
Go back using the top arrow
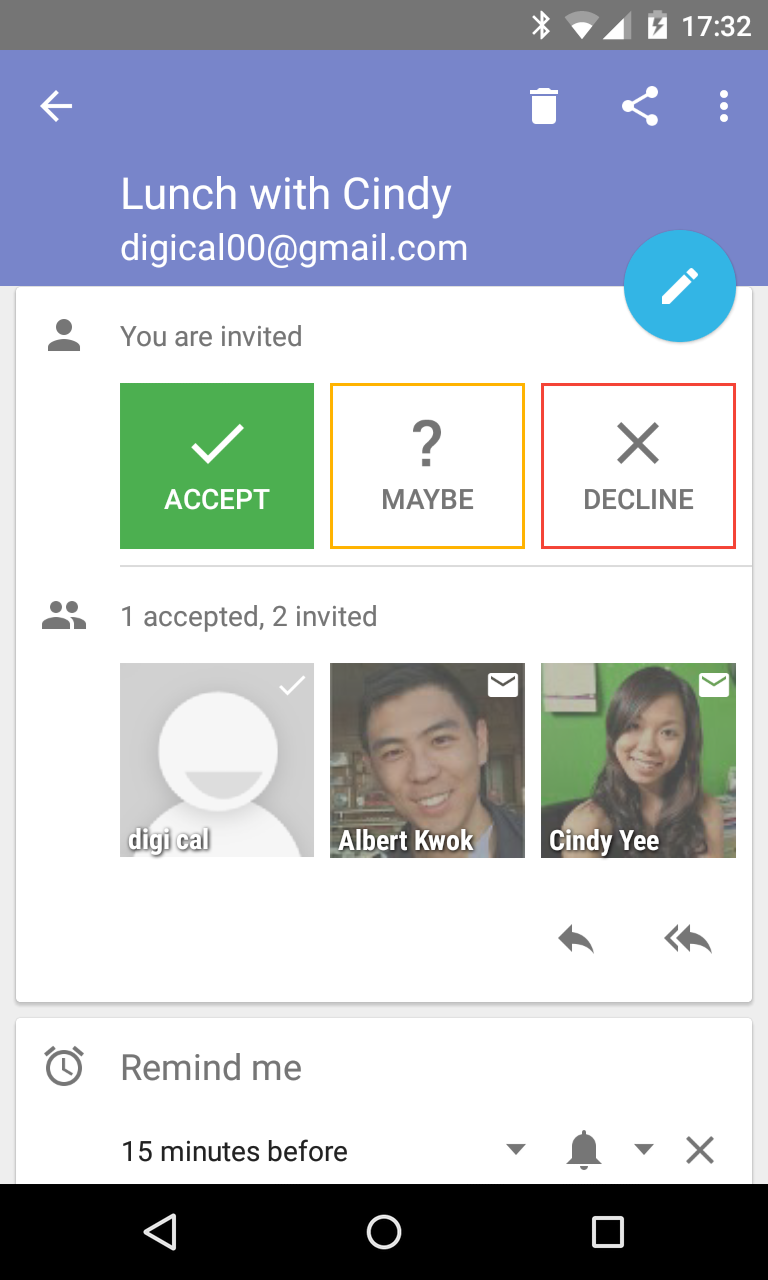tap(56, 106)
